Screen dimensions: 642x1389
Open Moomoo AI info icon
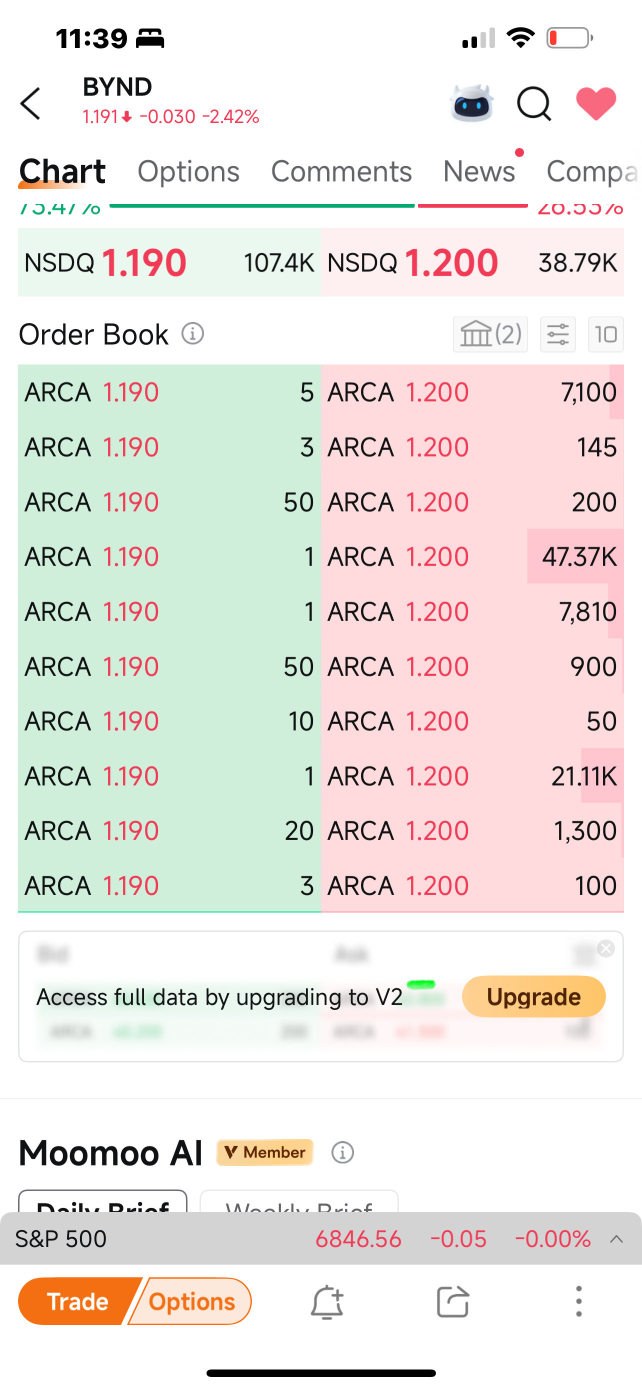point(342,1153)
